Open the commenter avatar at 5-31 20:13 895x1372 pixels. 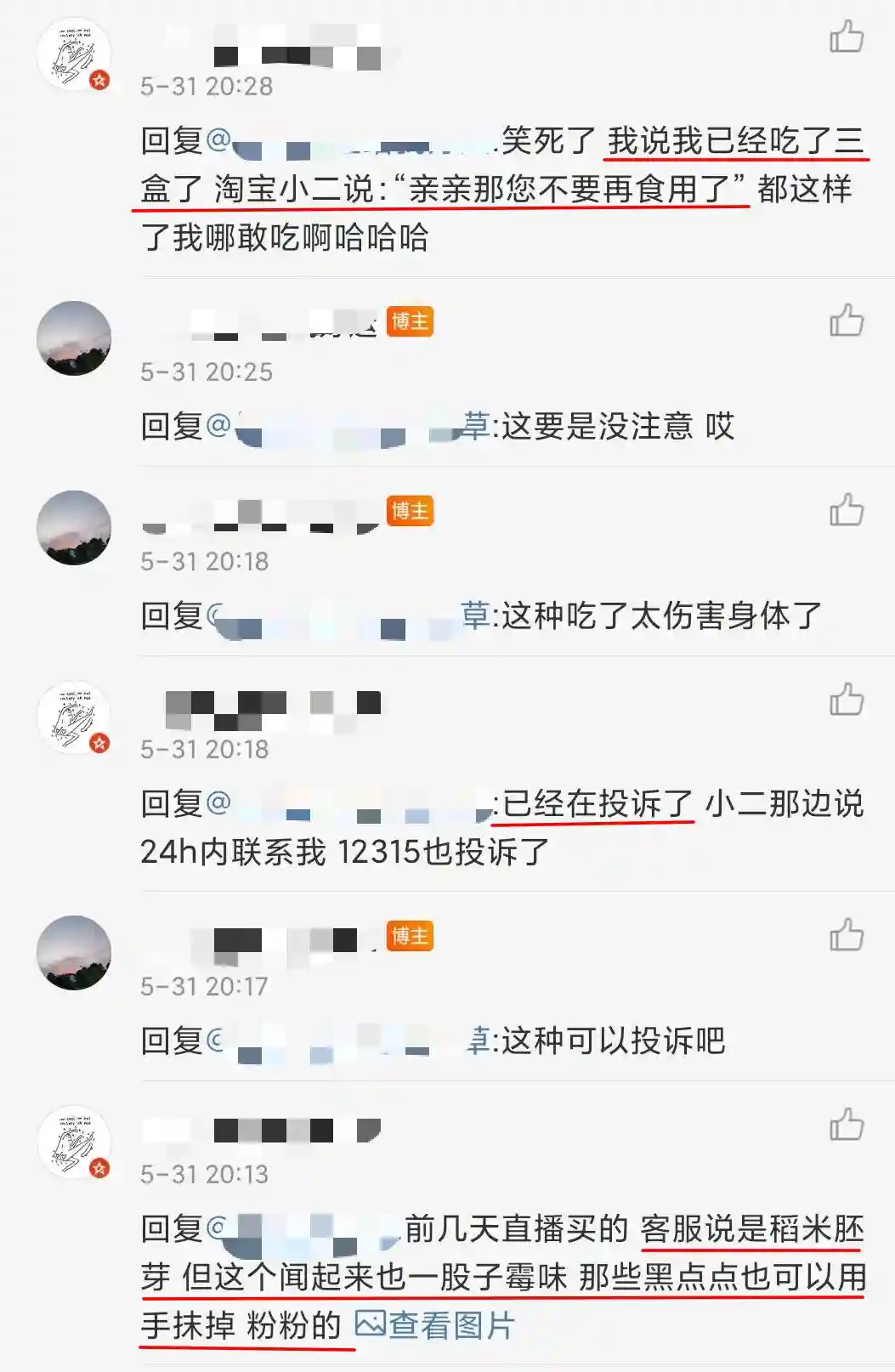[x=75, y=1142]
